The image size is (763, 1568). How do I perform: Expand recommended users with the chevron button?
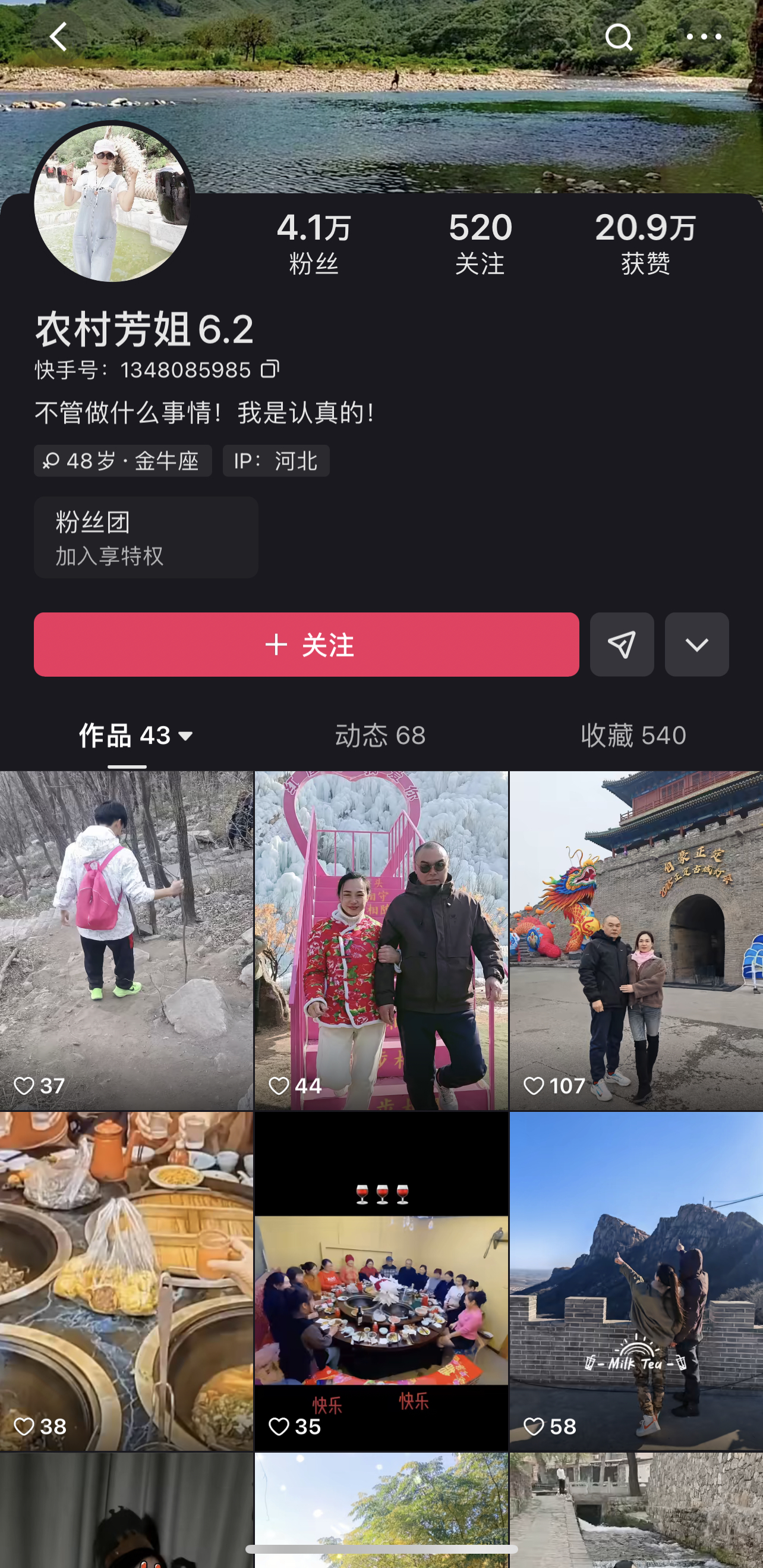click(x=696, y=645)
